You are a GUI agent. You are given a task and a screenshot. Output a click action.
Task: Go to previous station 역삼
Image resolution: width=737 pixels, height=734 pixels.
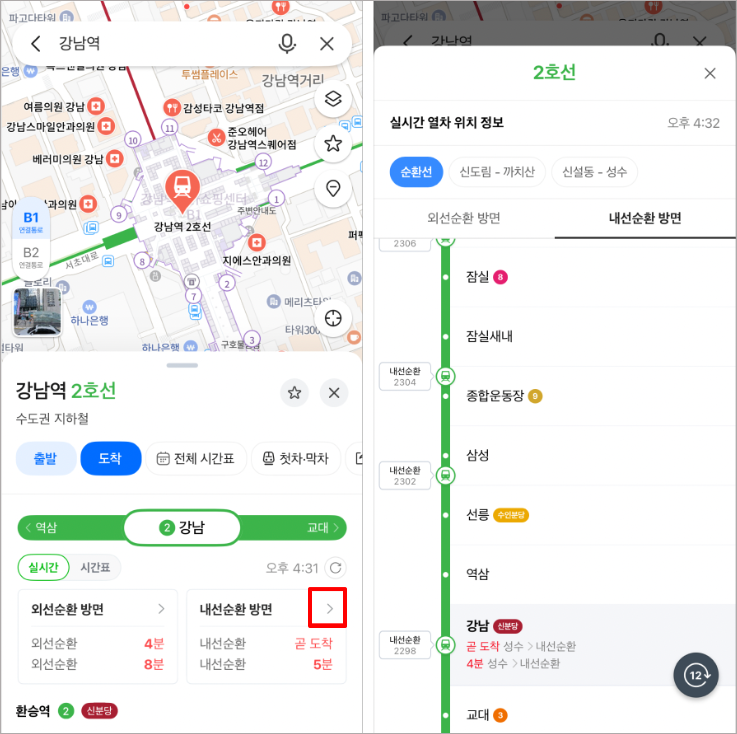[x=41, y=527]
